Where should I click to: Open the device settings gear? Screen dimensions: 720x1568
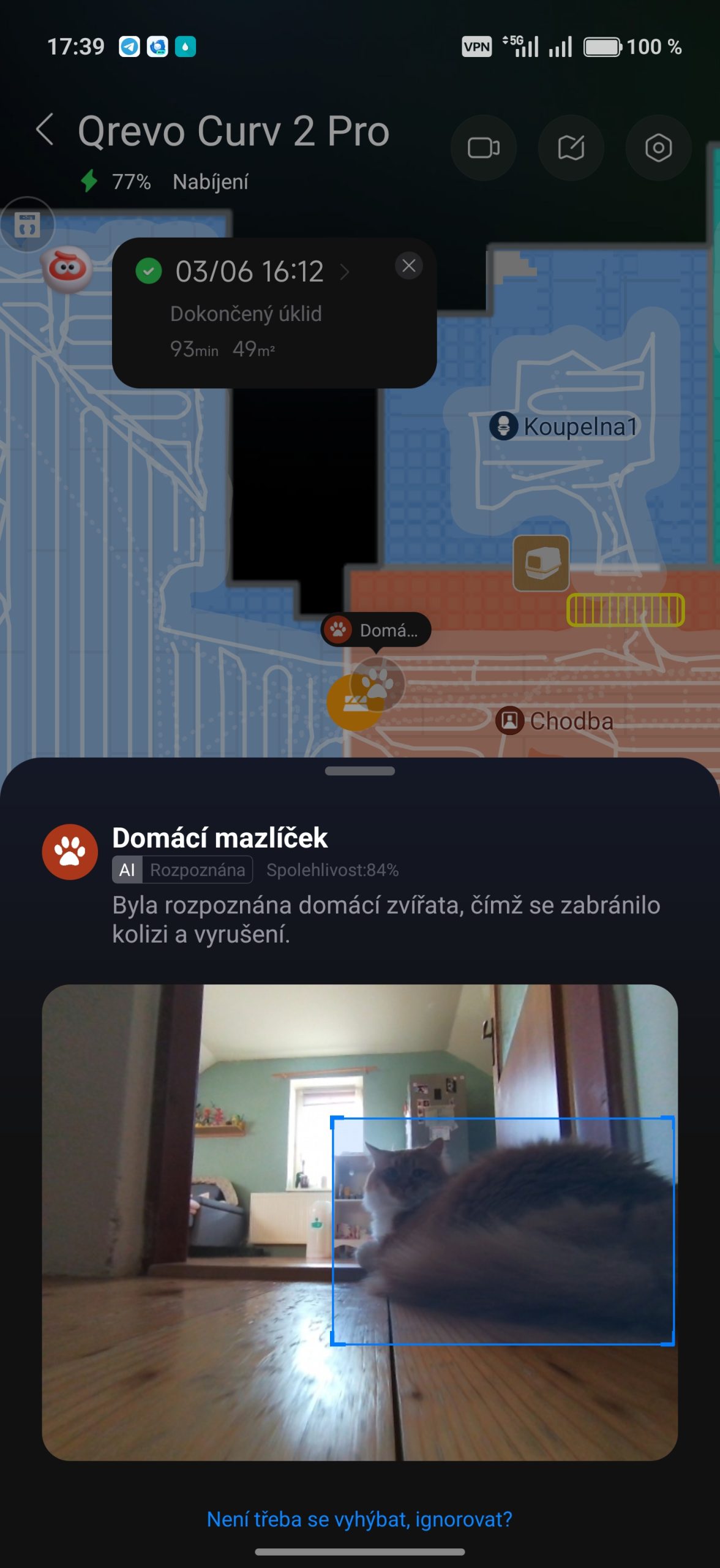658,148
